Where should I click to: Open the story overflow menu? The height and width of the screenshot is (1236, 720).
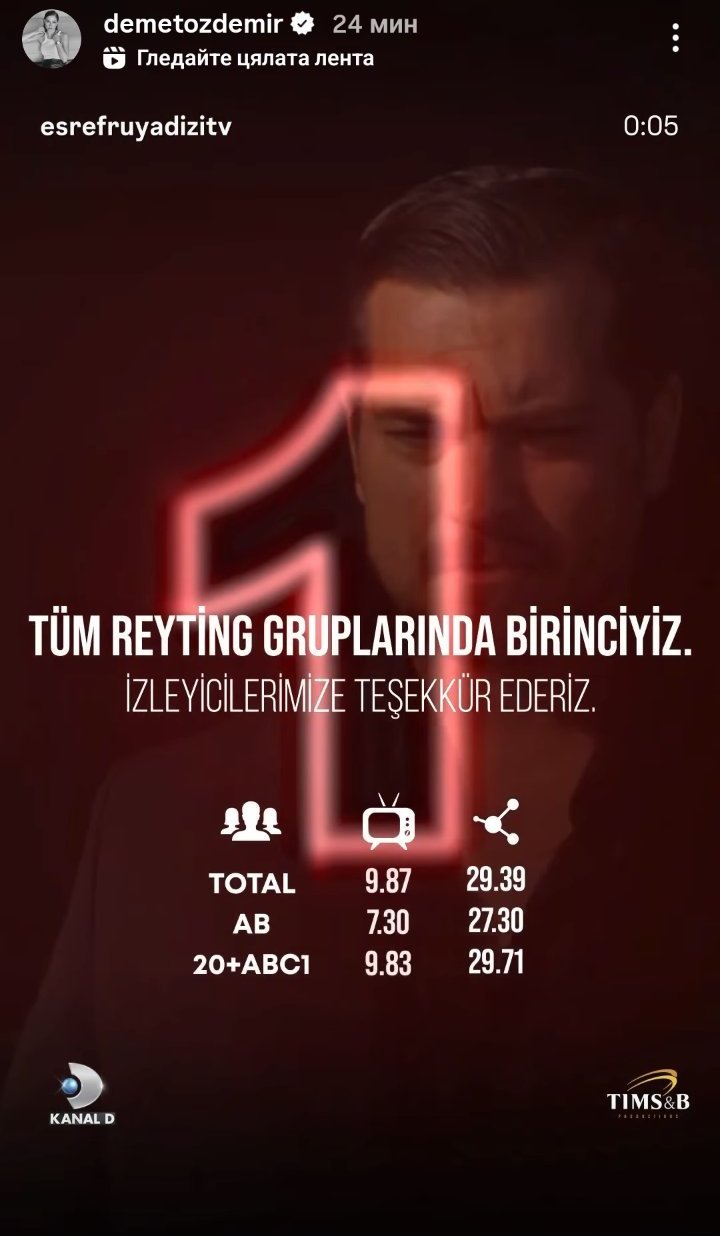677,40
